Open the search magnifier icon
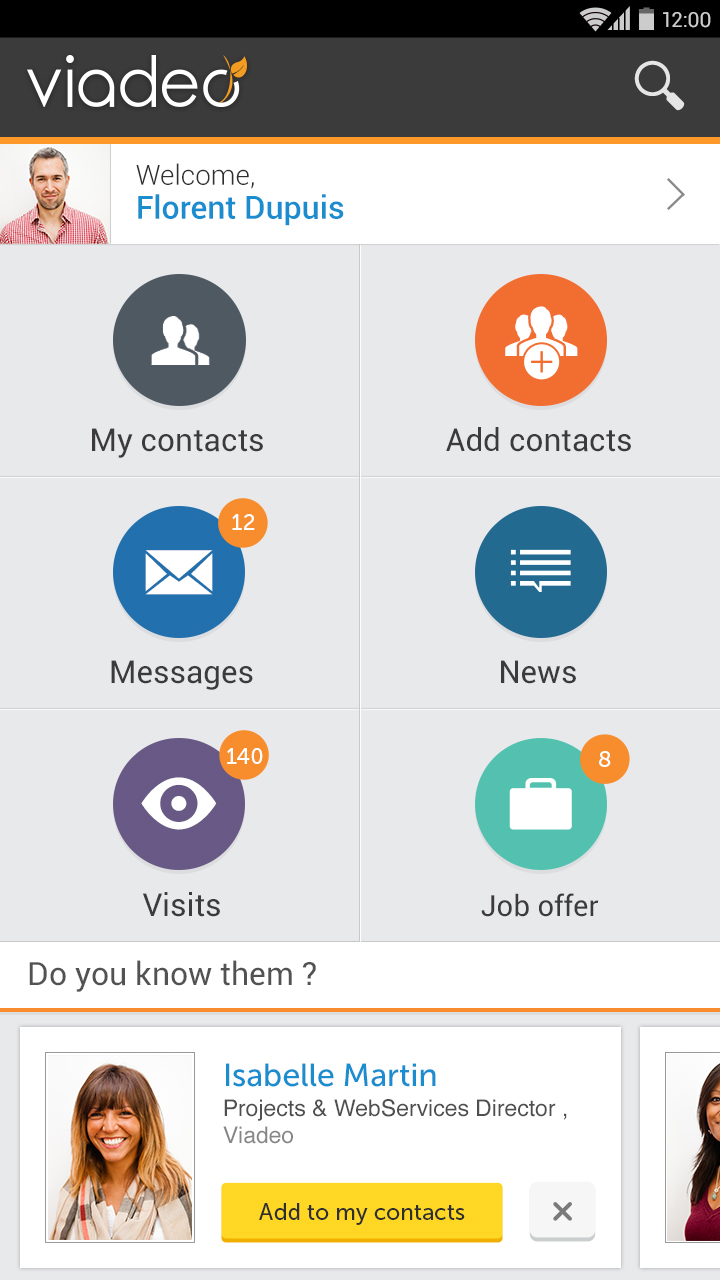This screenshot has width=720, height=1280. tap(659, 86)
